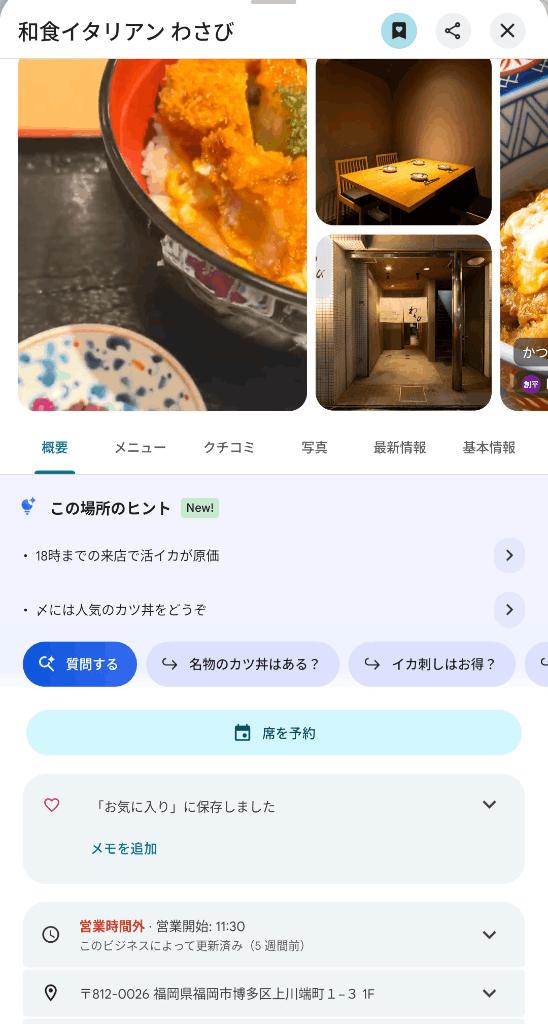The width and height of the screenshot is (548, 1024).
Task: Expand the opening hours row
Action: click(x=274, y=935)
